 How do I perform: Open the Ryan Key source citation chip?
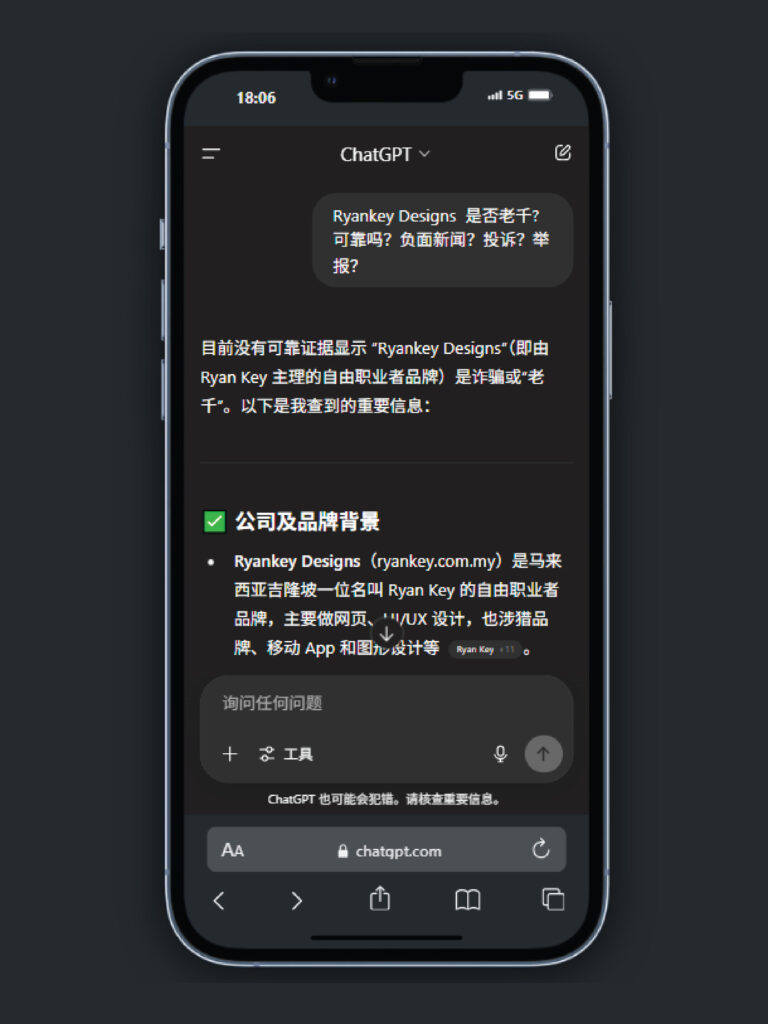click(x=485, y=649)
